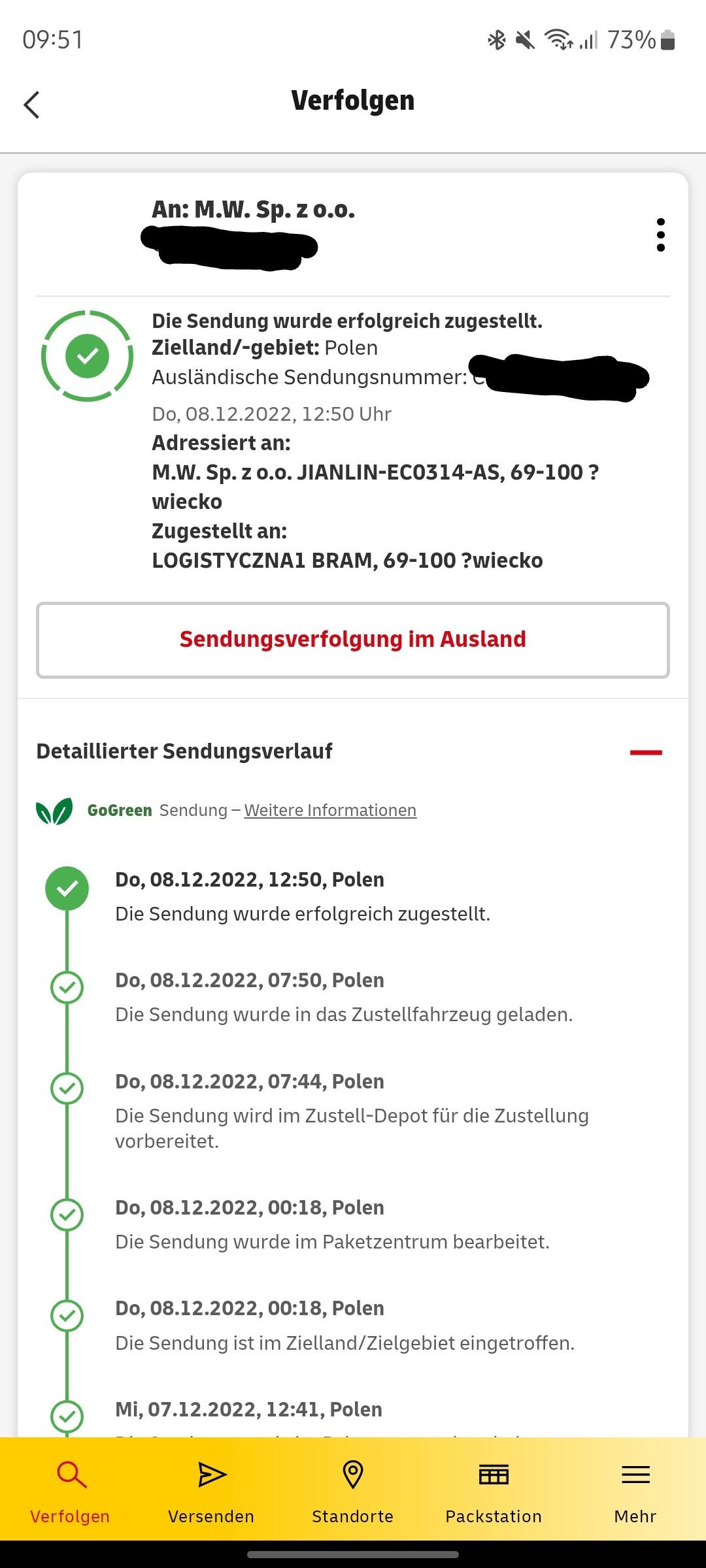Switch to the Verfolgen tab
The height and width of the screenshot is (1568, 706).
point(70,1490)
